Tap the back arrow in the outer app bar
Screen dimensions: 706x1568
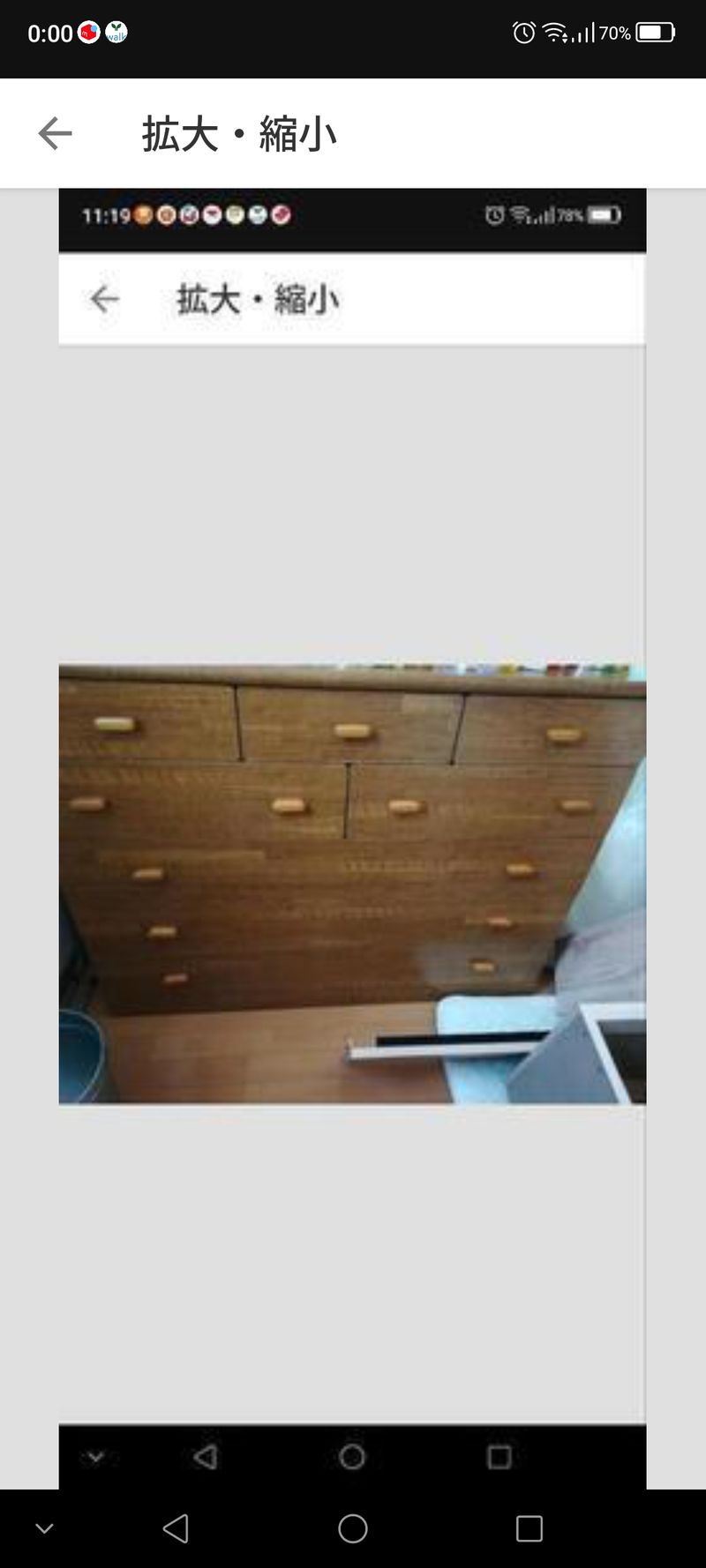tap(55, 134)
